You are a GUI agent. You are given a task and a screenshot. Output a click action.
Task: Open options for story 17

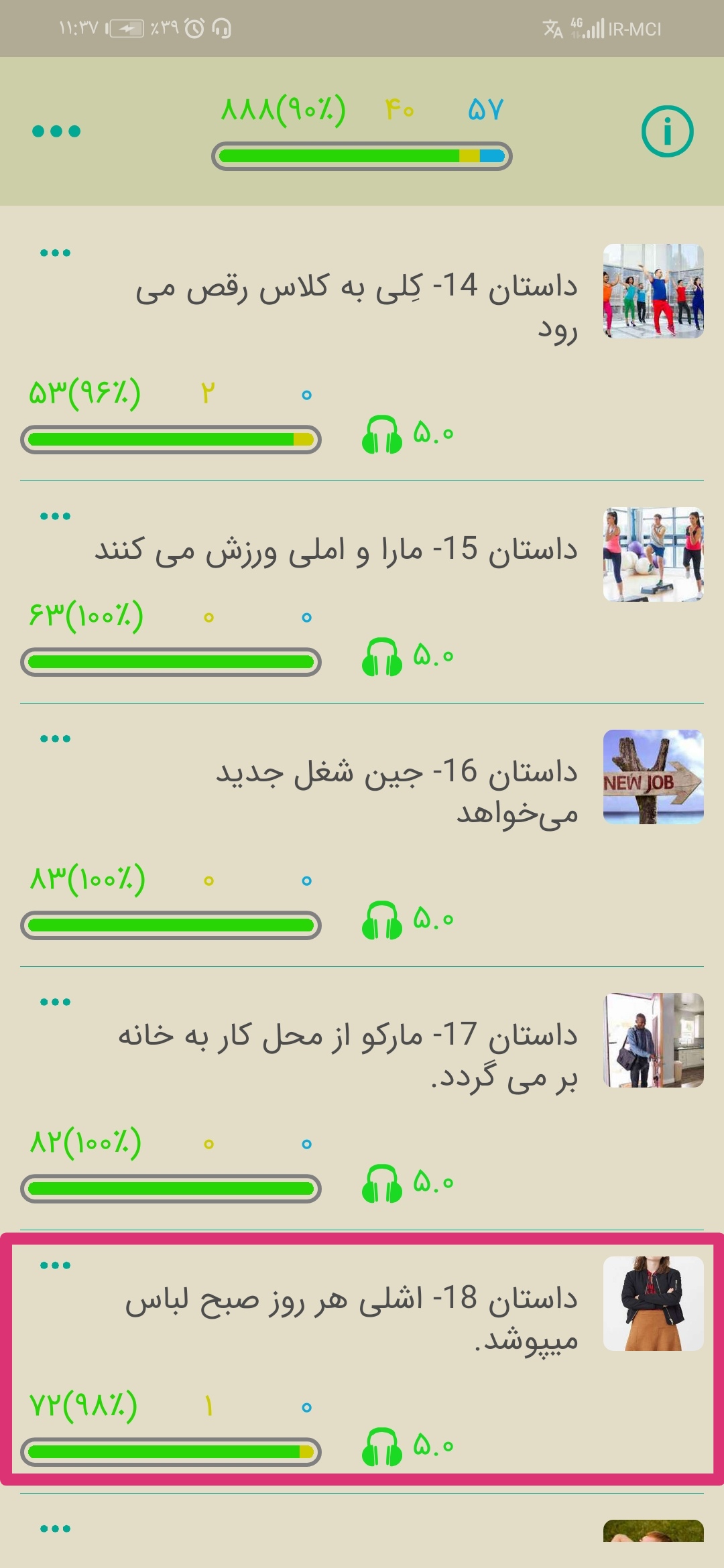(x=55, y=1002)
